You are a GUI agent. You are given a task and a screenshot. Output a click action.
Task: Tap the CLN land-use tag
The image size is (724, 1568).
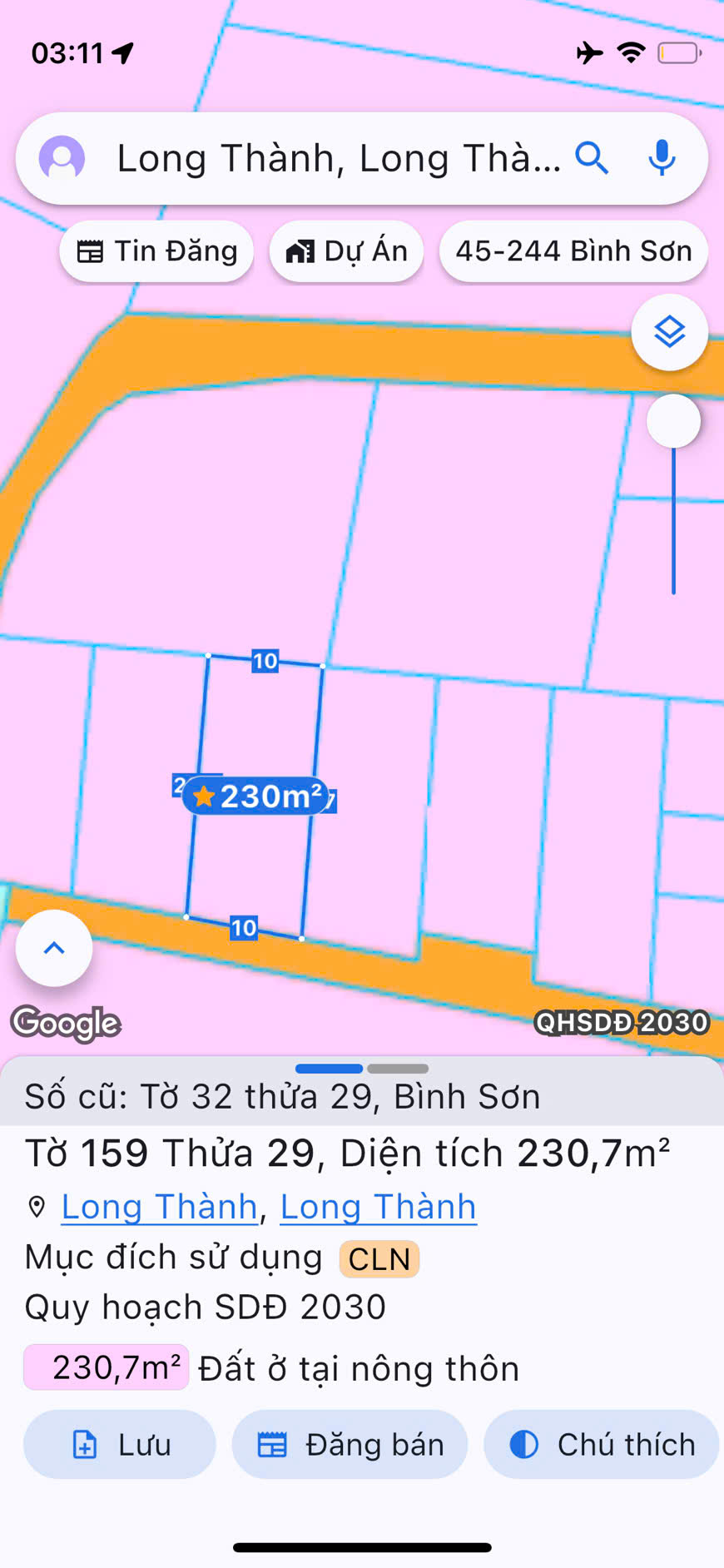coord(379,1259)
